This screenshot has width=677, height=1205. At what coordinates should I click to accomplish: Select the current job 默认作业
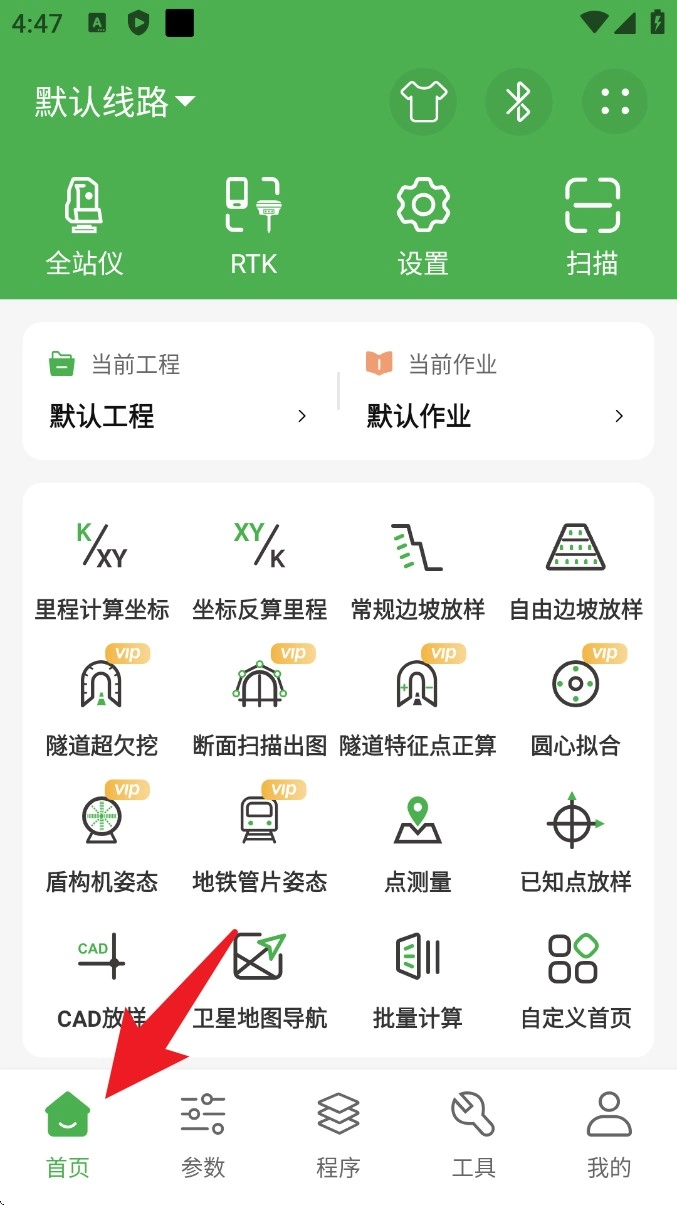point(495,416)
